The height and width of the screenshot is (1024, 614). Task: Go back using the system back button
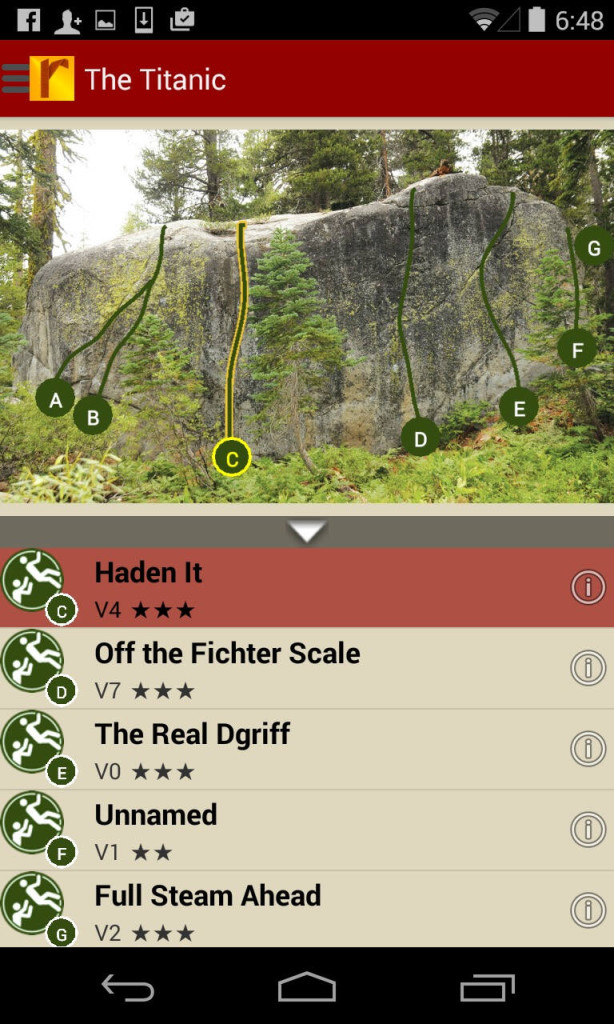coord(128,989)
